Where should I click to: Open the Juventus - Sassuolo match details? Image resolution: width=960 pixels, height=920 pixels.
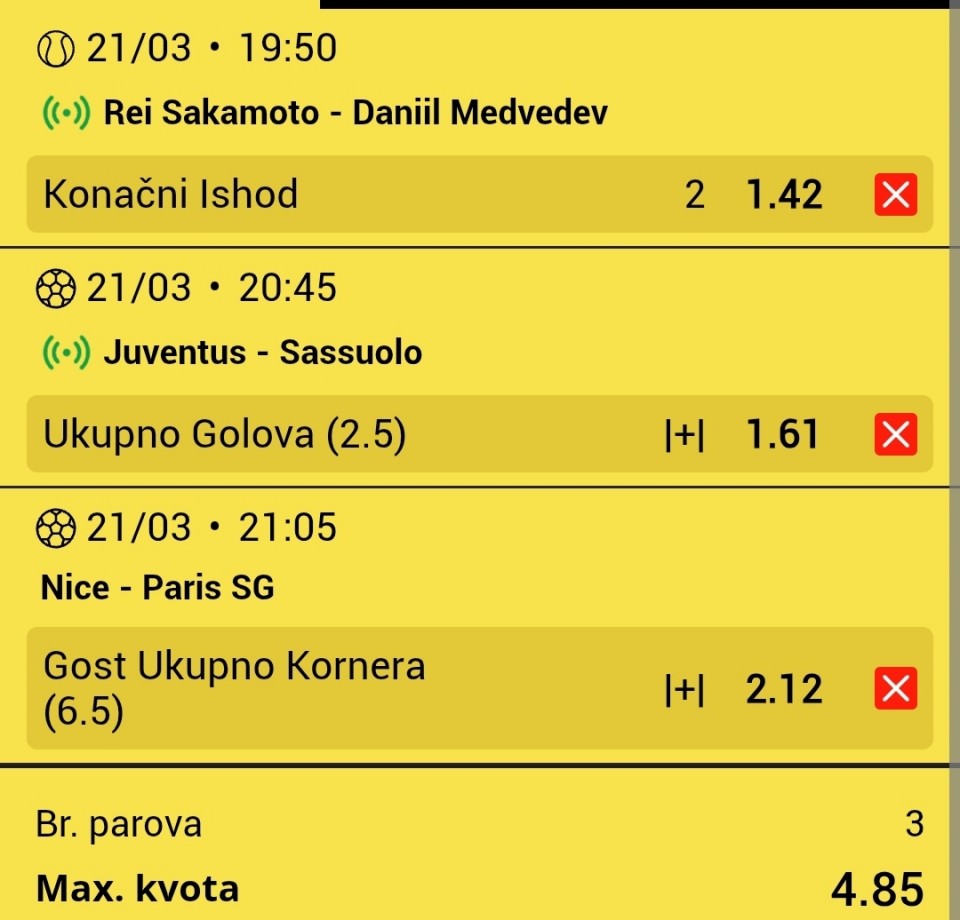262,352
